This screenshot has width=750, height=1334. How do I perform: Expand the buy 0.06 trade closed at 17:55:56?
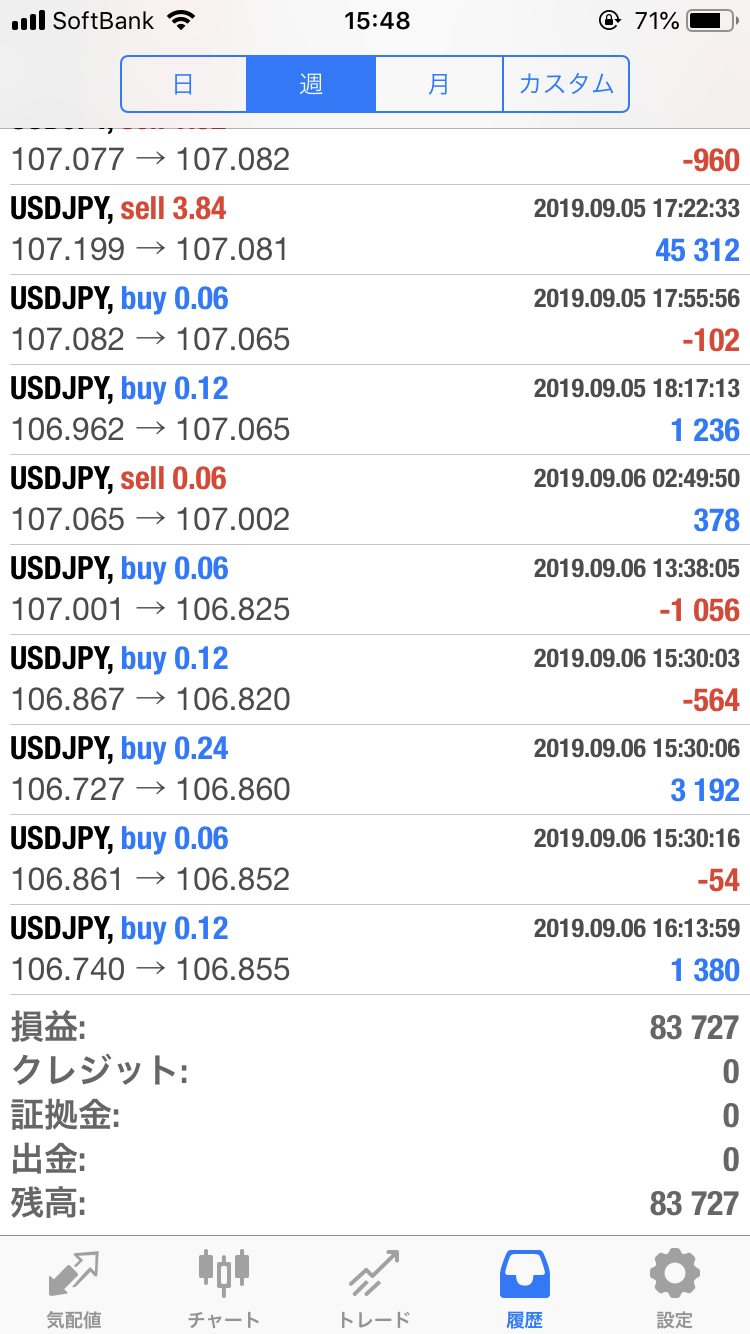(x=375, y=320)
